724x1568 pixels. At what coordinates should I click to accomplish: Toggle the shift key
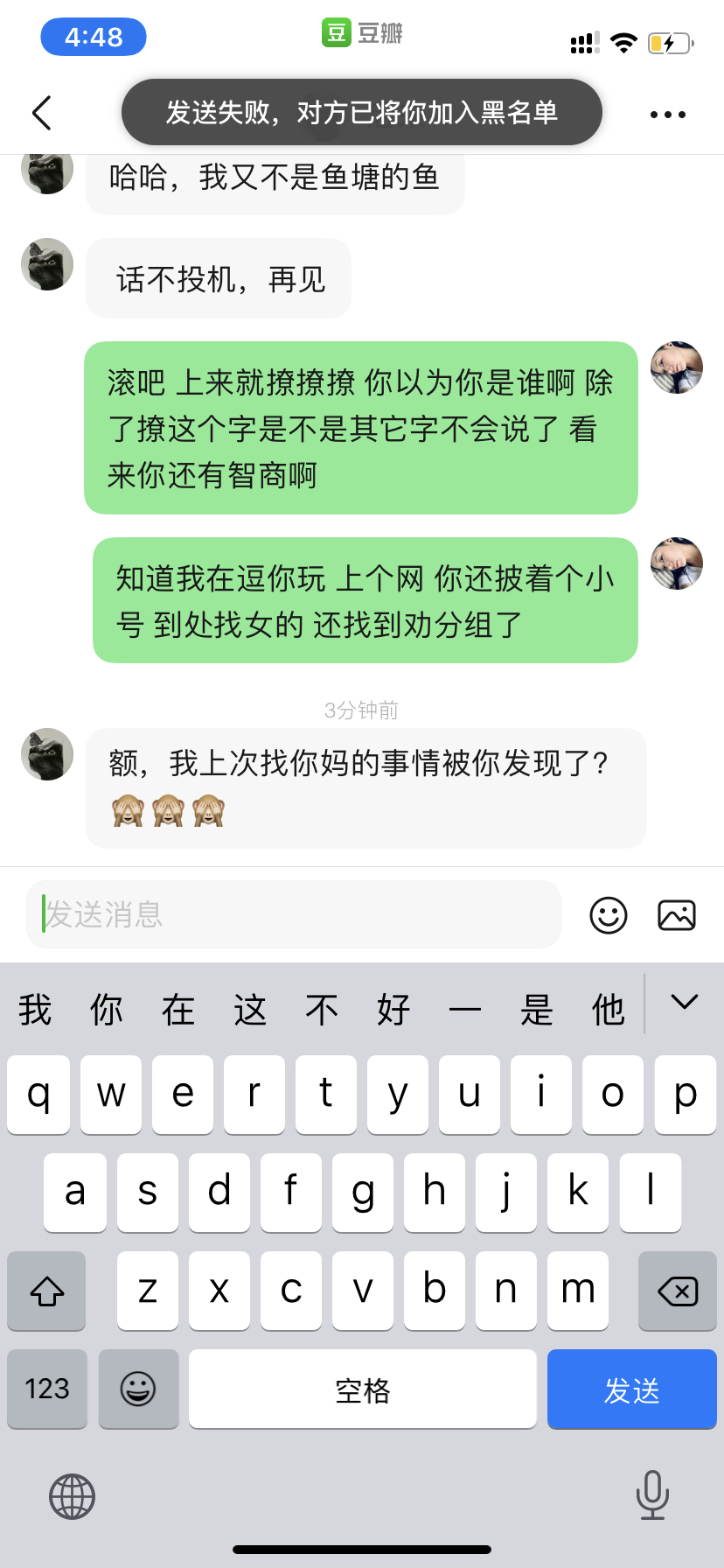[47, 1291]
